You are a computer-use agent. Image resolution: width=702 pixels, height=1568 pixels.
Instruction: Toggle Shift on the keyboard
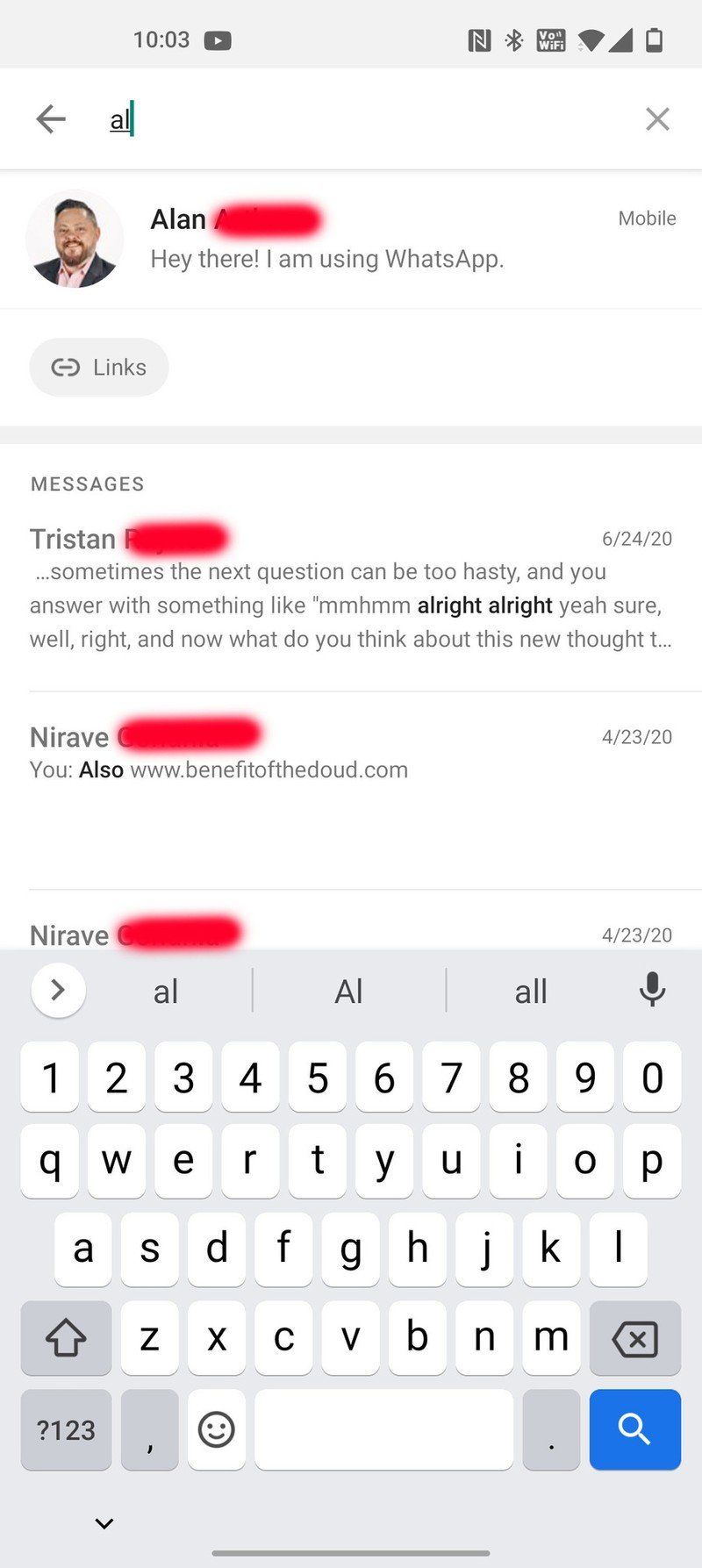(66, 1338)
